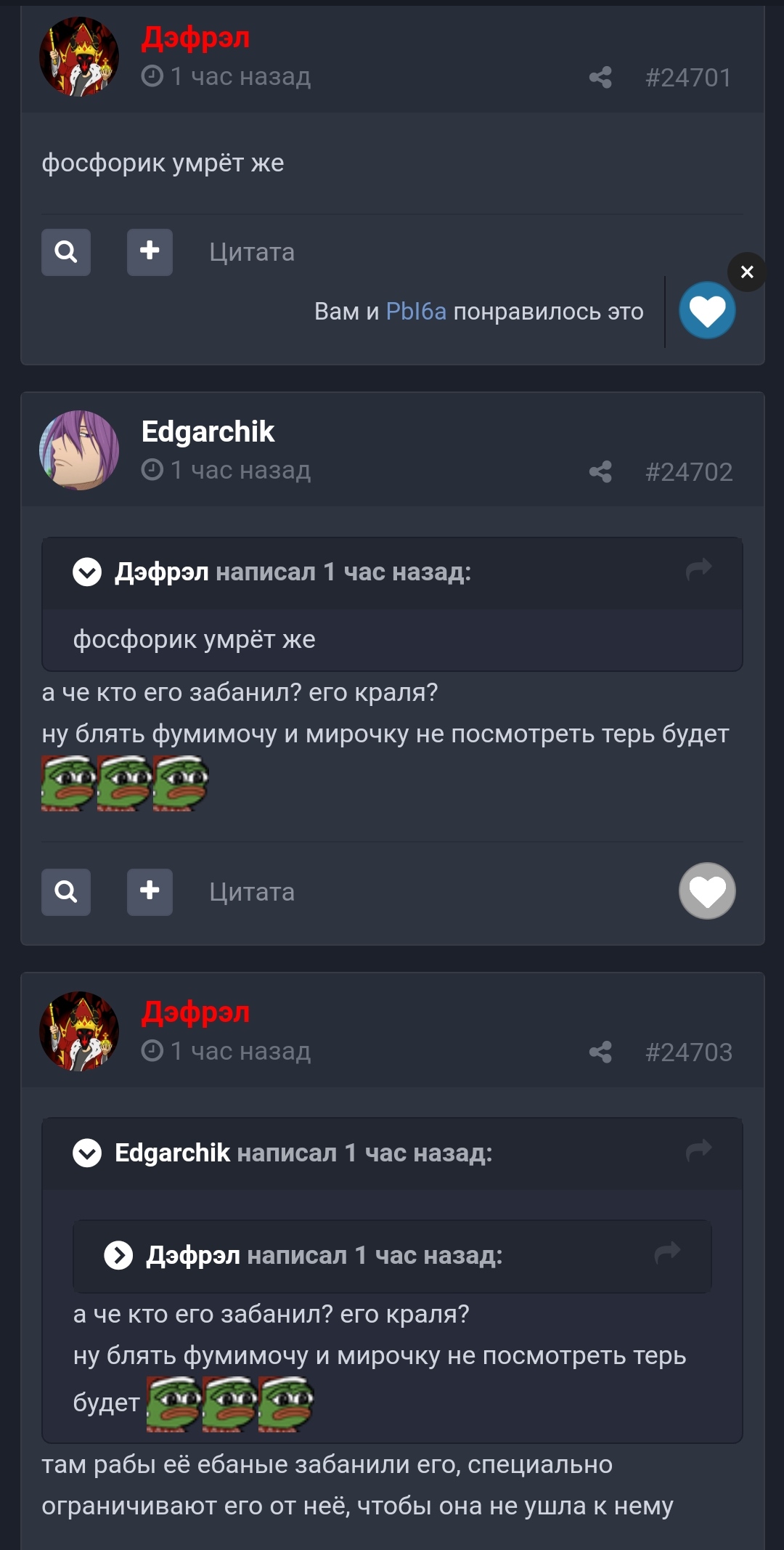Share post #24701
This screenshot has height=1550, width=784.
click(600, 77)
